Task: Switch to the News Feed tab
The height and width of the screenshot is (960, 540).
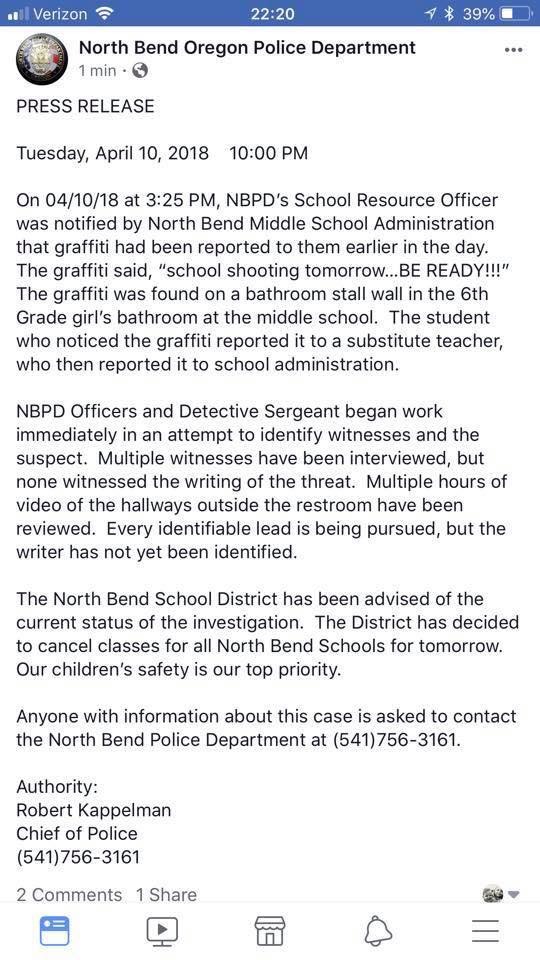Action: (x=54, y=931)
